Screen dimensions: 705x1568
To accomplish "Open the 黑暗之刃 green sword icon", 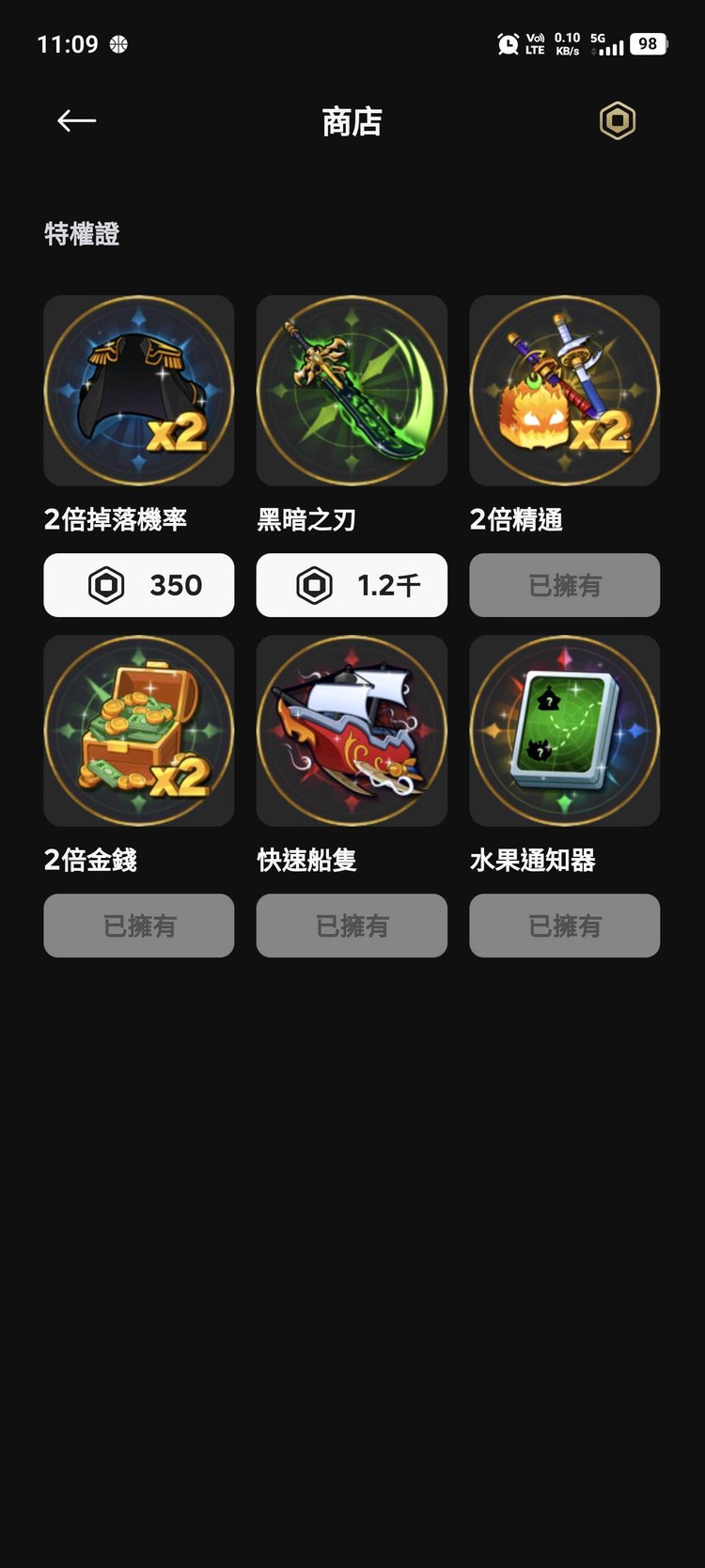I will click(x=352, y=390).
